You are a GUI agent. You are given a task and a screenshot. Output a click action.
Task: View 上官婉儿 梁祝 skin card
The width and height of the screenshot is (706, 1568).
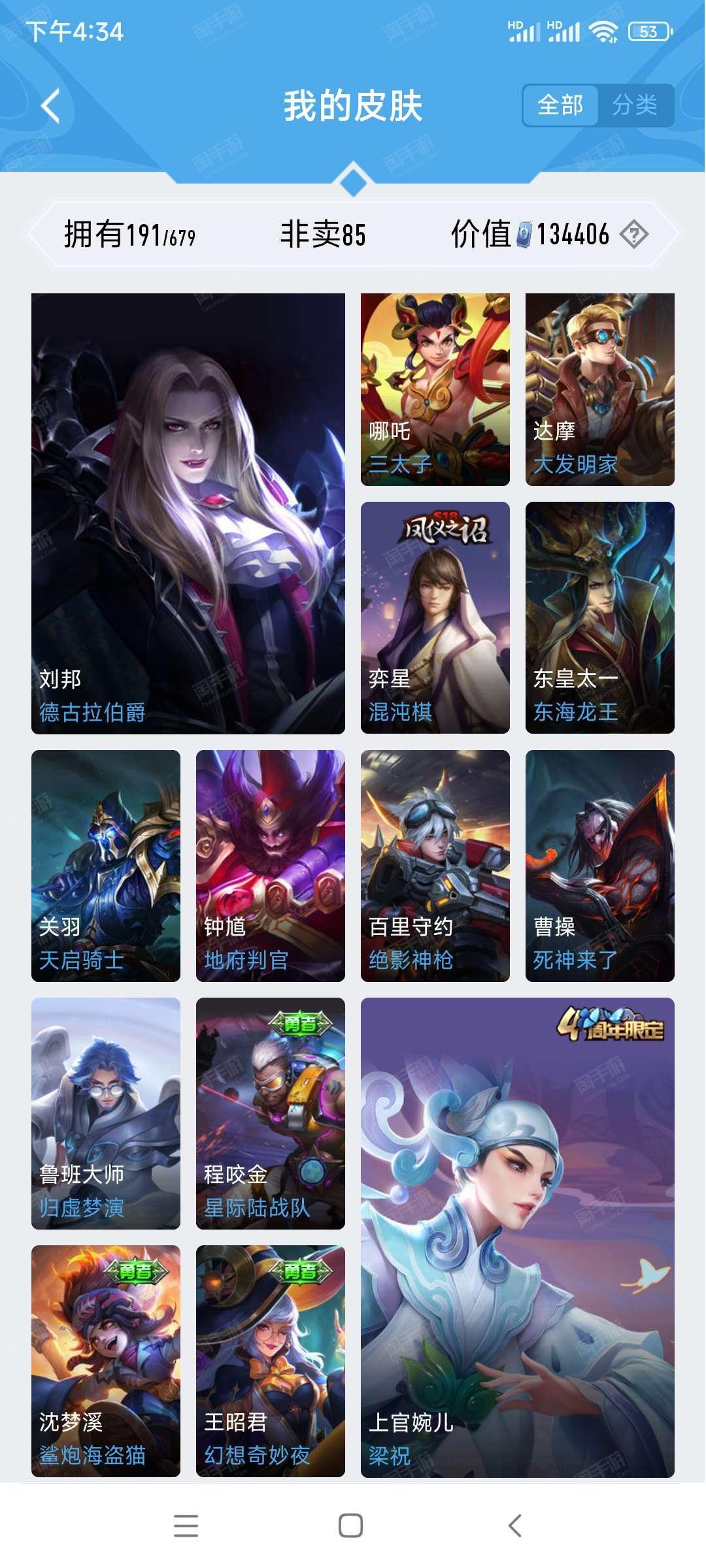[517, 1237]
